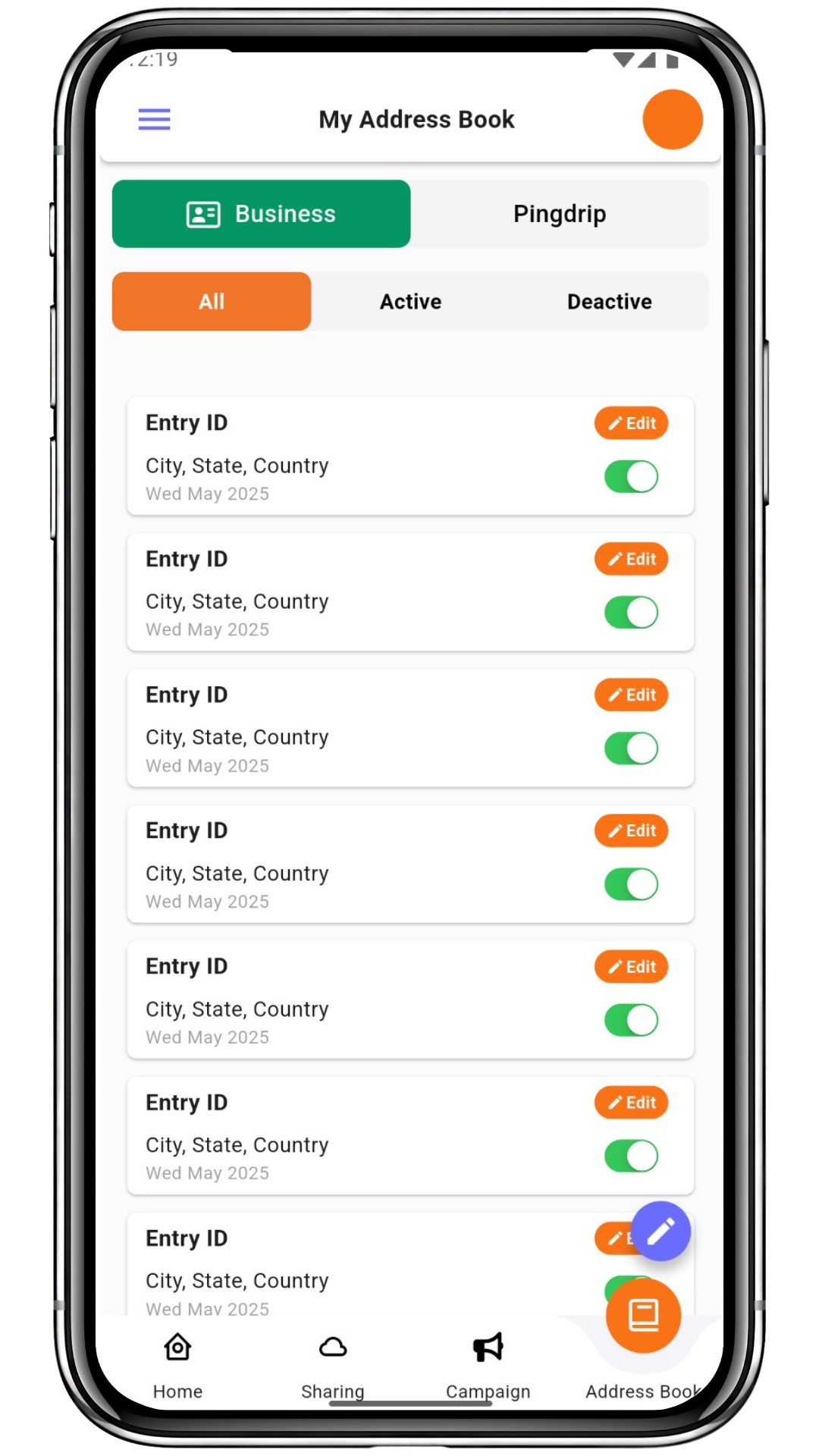Open the orange profile avatar
Viewport: 819px width, 1456px height.
pyautogui.click(x=672, y=119)
